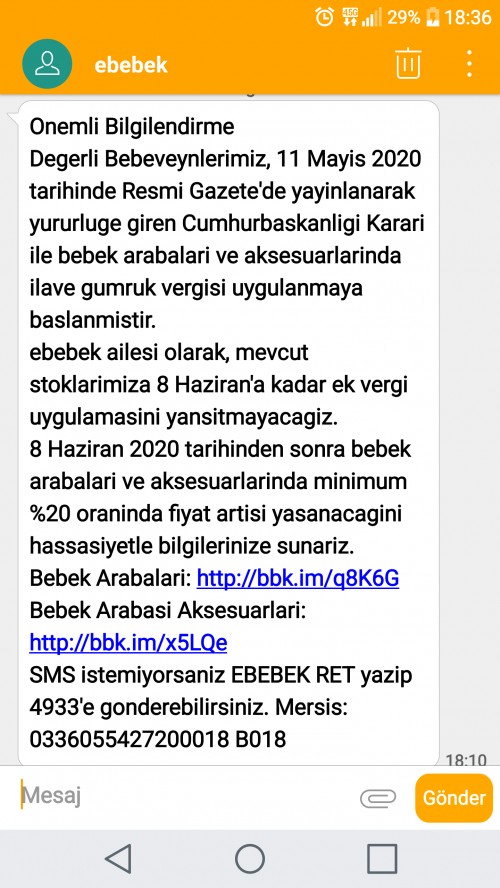
Task: Attach a file with paperclip icon
Action: click(x=378, y=798)
